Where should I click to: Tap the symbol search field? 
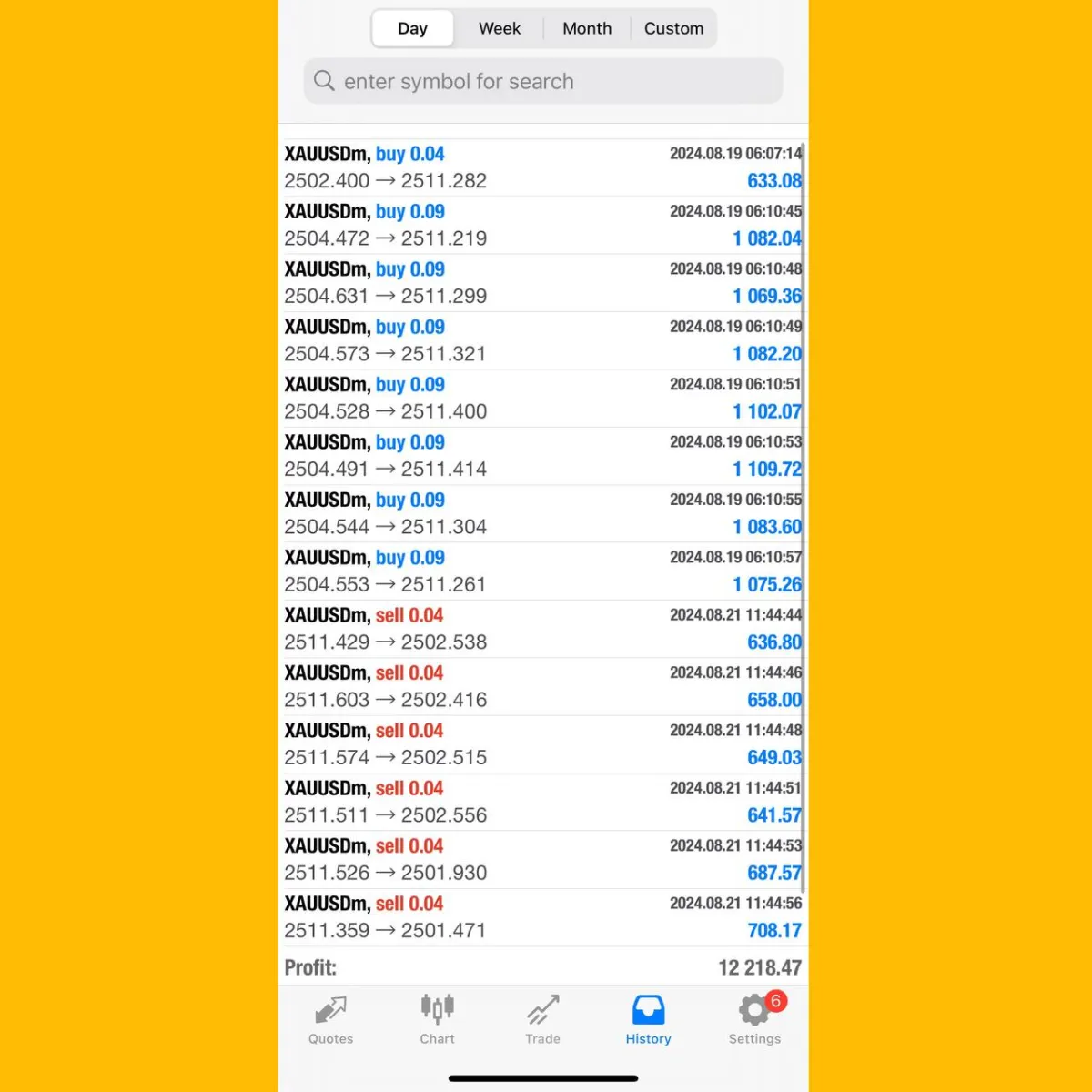(543, 82)
